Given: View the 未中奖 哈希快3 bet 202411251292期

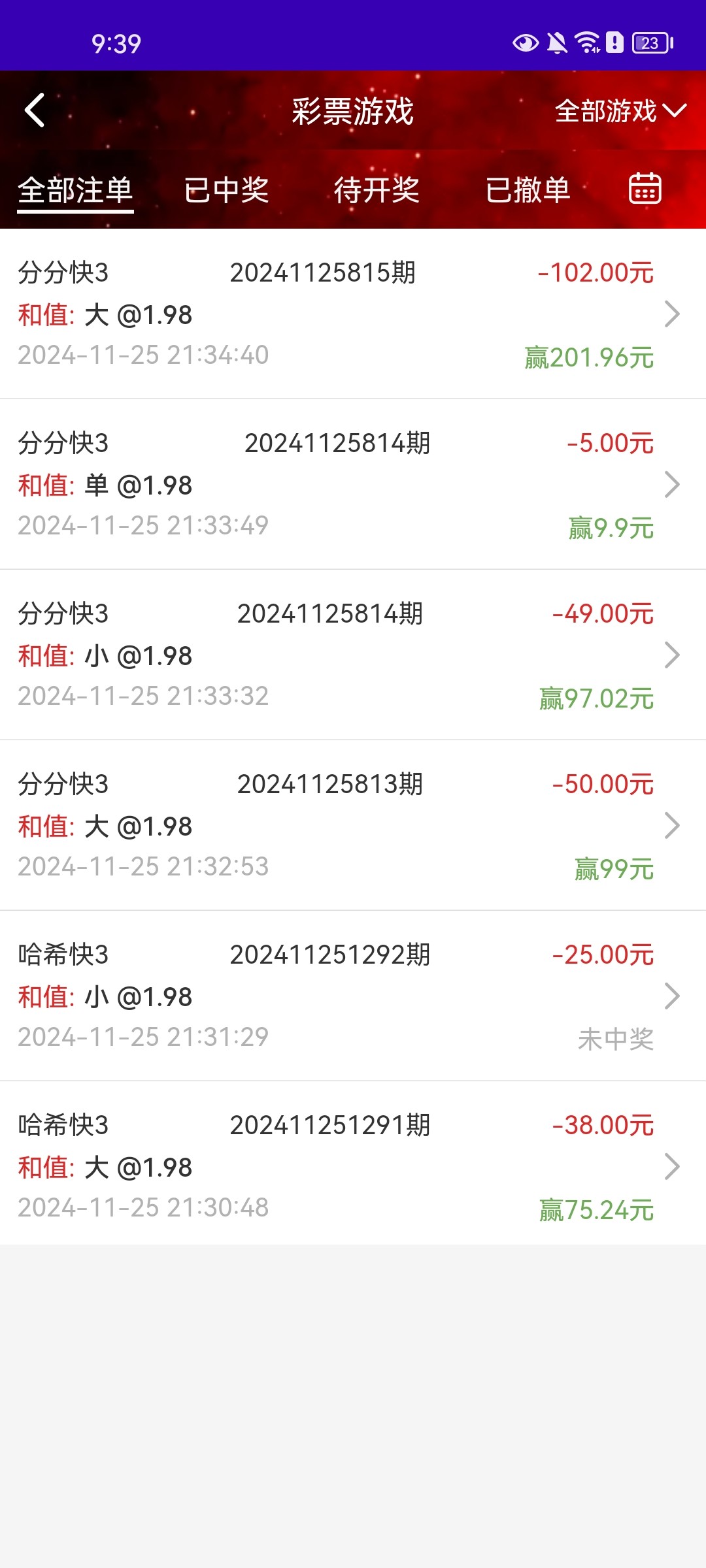Looking at the screenshot, I should [353, 996].
